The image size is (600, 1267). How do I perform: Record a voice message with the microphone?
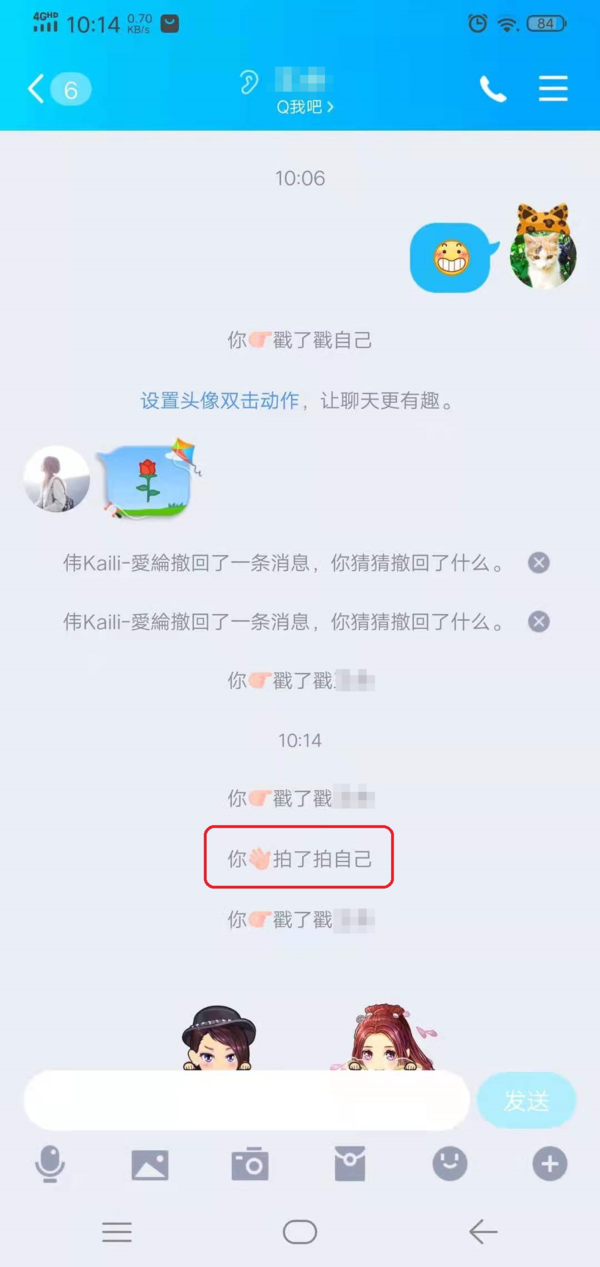[50, 1164]
